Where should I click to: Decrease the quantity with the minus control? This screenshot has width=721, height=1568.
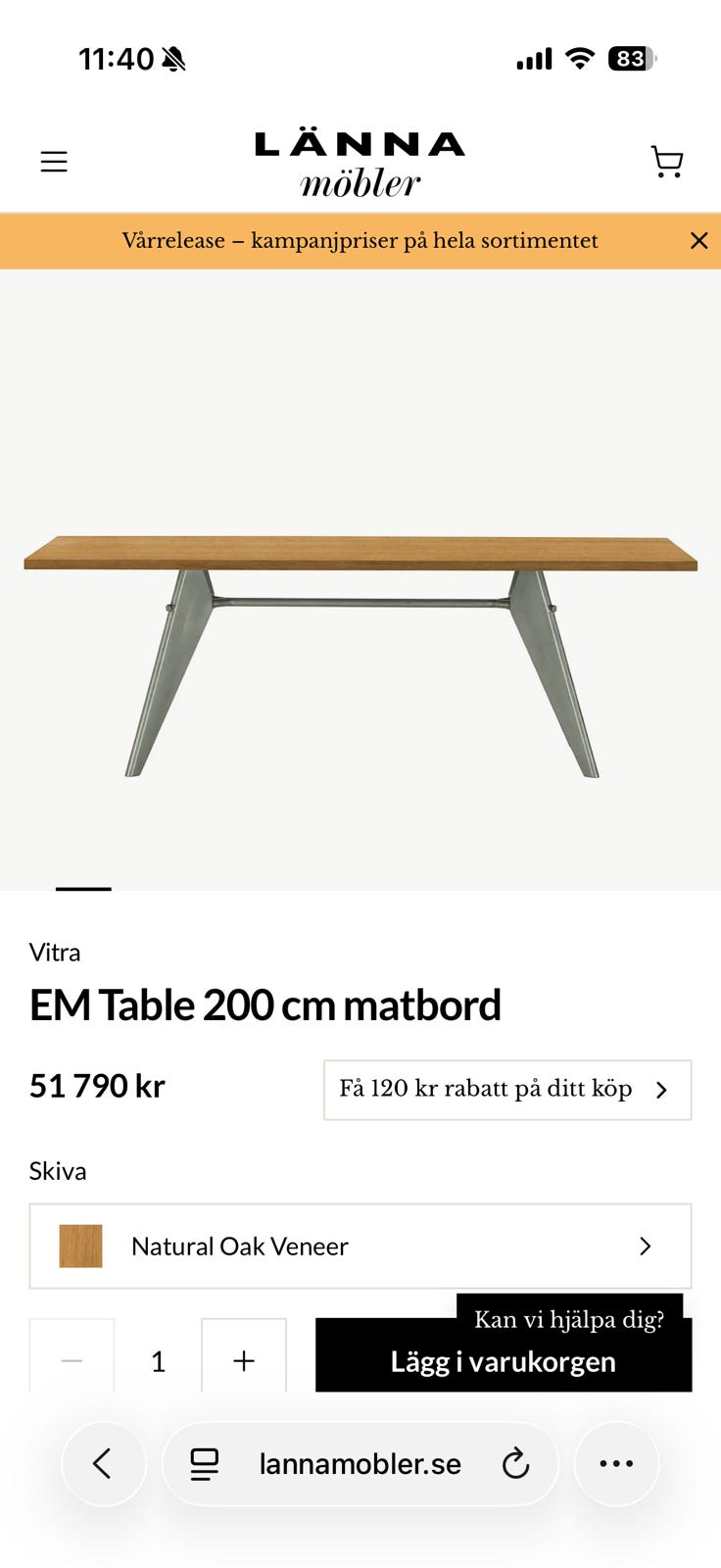(x=72, y=1360)
